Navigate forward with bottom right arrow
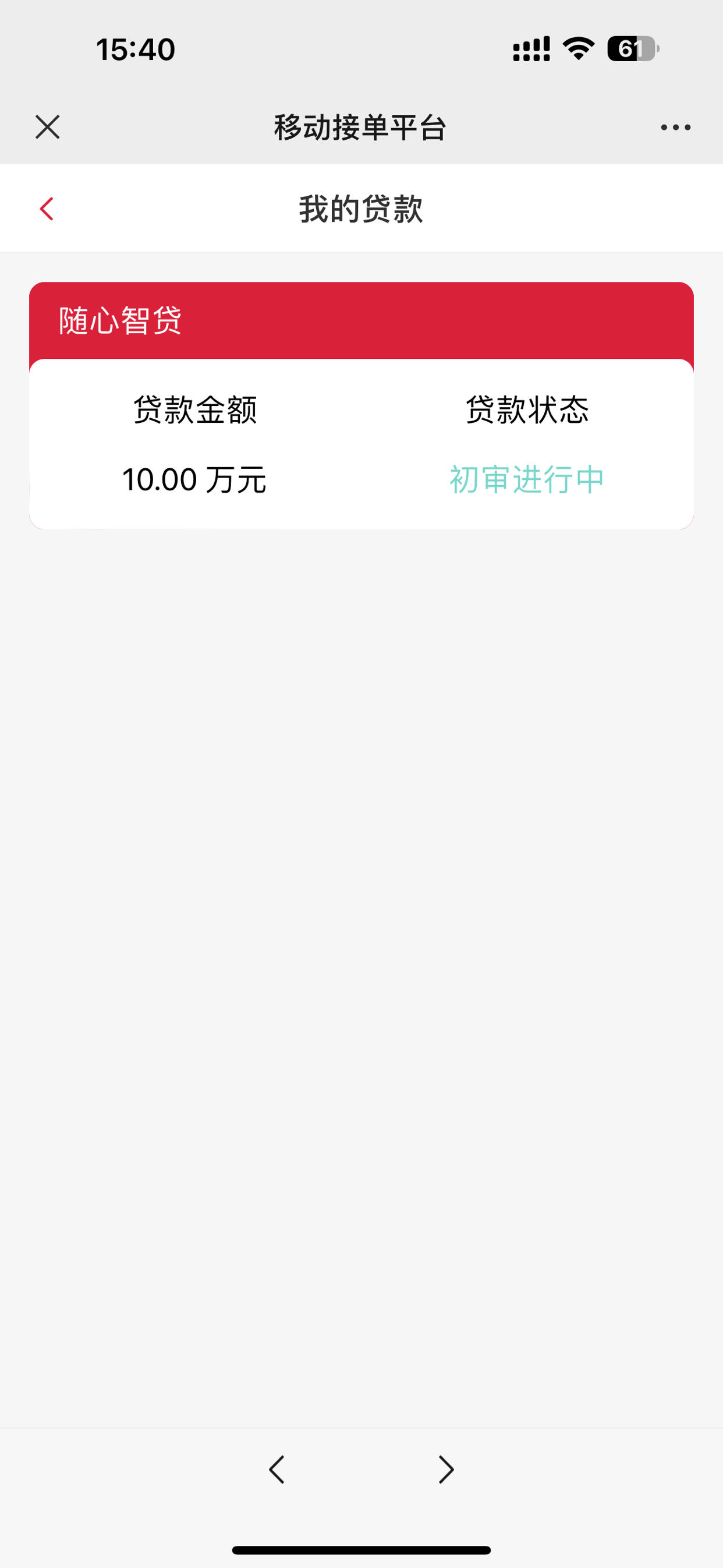 446,1470
